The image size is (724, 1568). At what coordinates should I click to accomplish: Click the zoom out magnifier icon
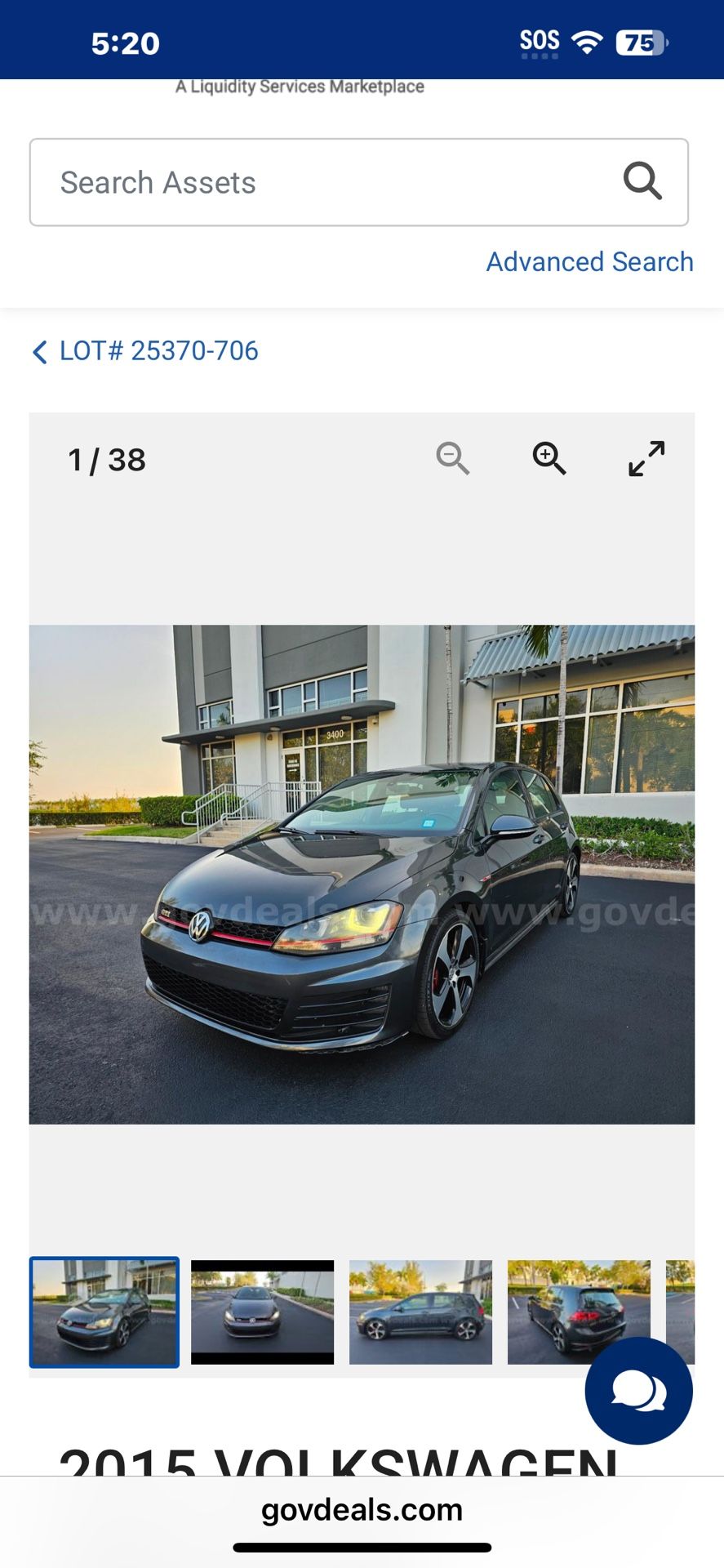click(x=452, y=459)
